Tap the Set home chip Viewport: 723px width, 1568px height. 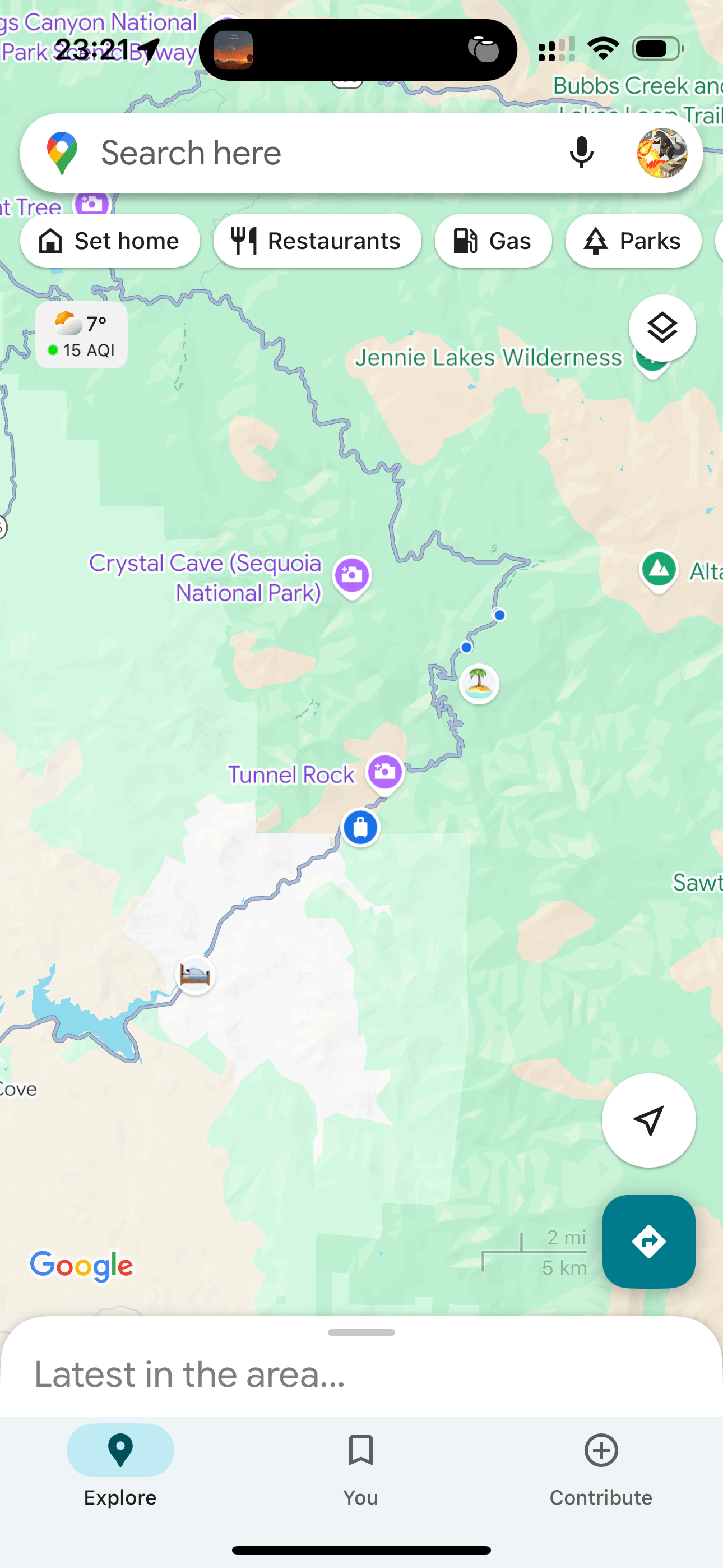pos(110,241)
